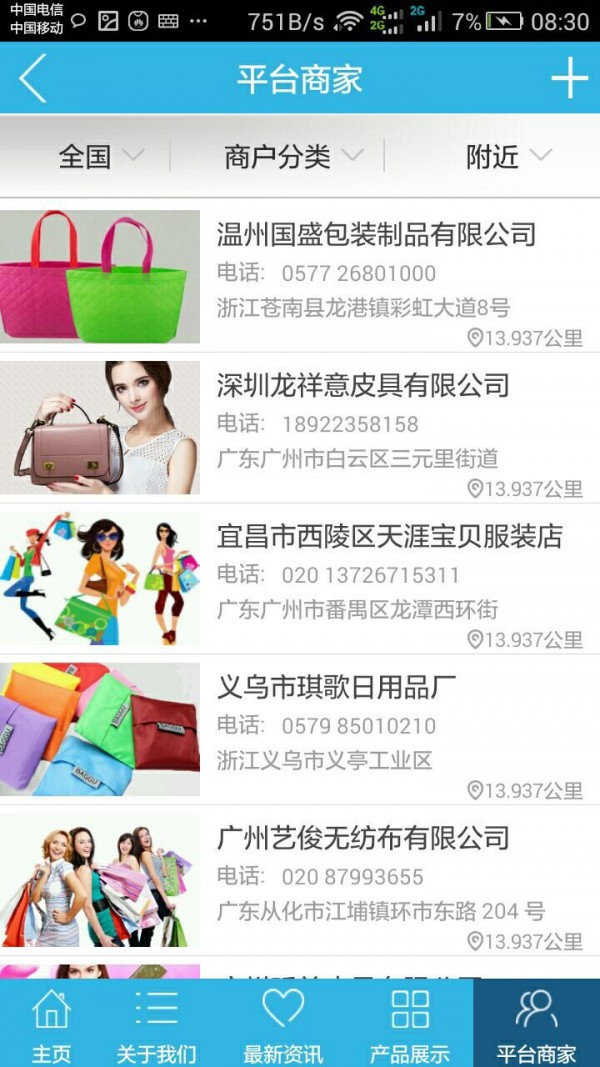Image resolution: width=600 pixels, height=1067 pixels.
Task: Tap the plus icon to add a merchant
Action: tap(569, 78)
